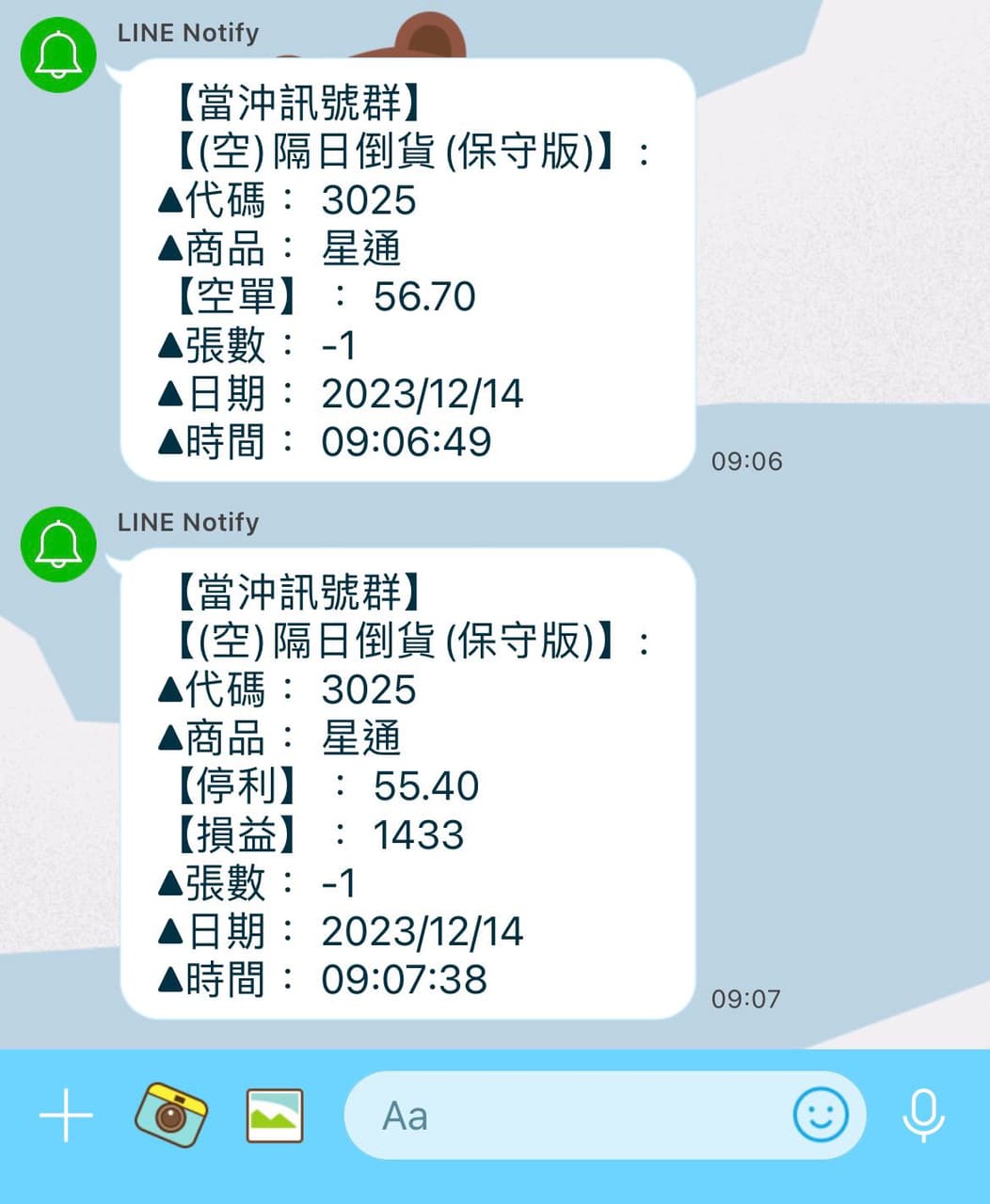Start a voice message with the microphone
The image size is (990, 1204).
coord(923,1116)
